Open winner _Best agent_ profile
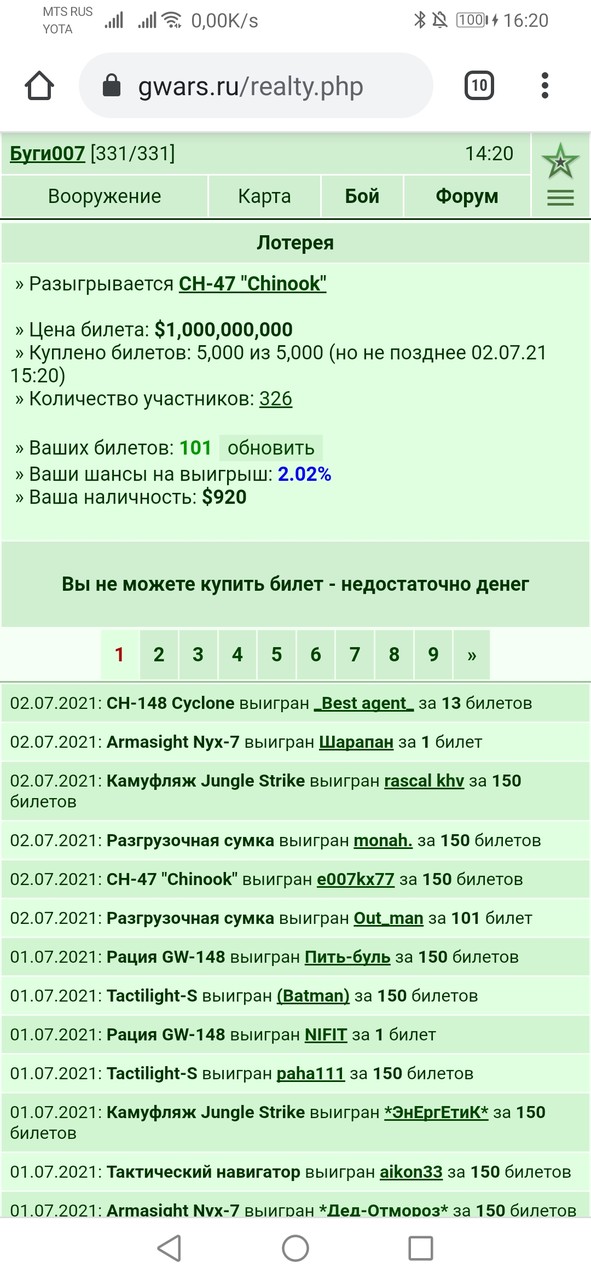 pyautogui.click(x=364, y=703)
